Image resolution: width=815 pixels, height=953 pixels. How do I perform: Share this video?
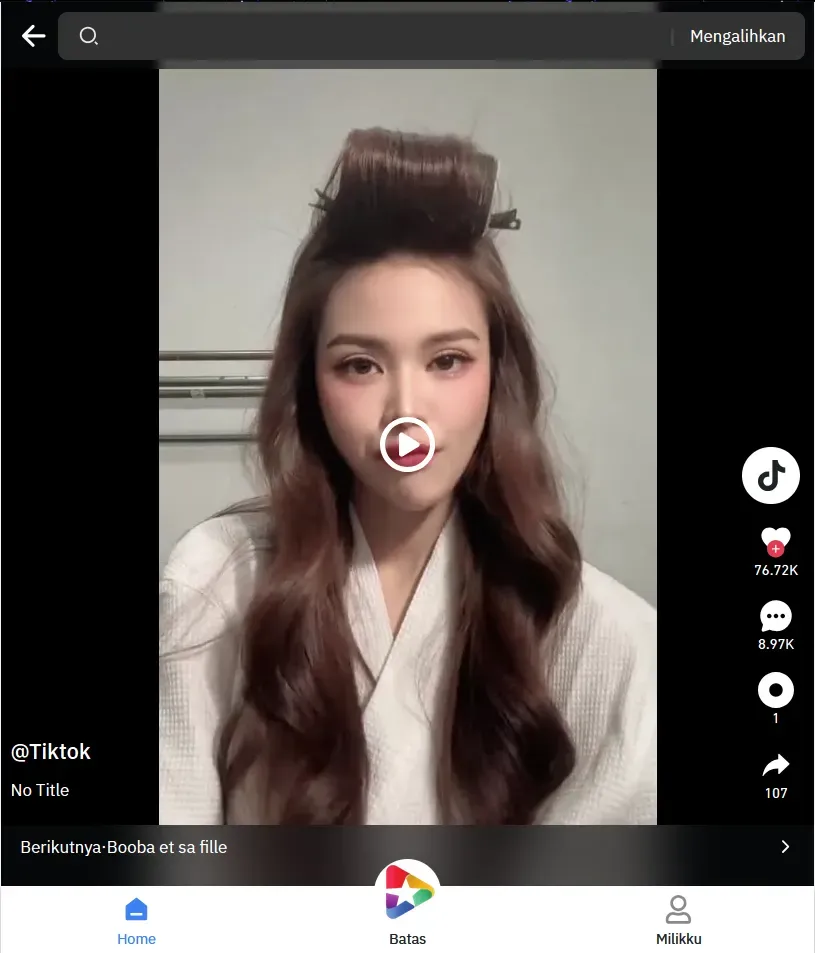coord(775,766)
